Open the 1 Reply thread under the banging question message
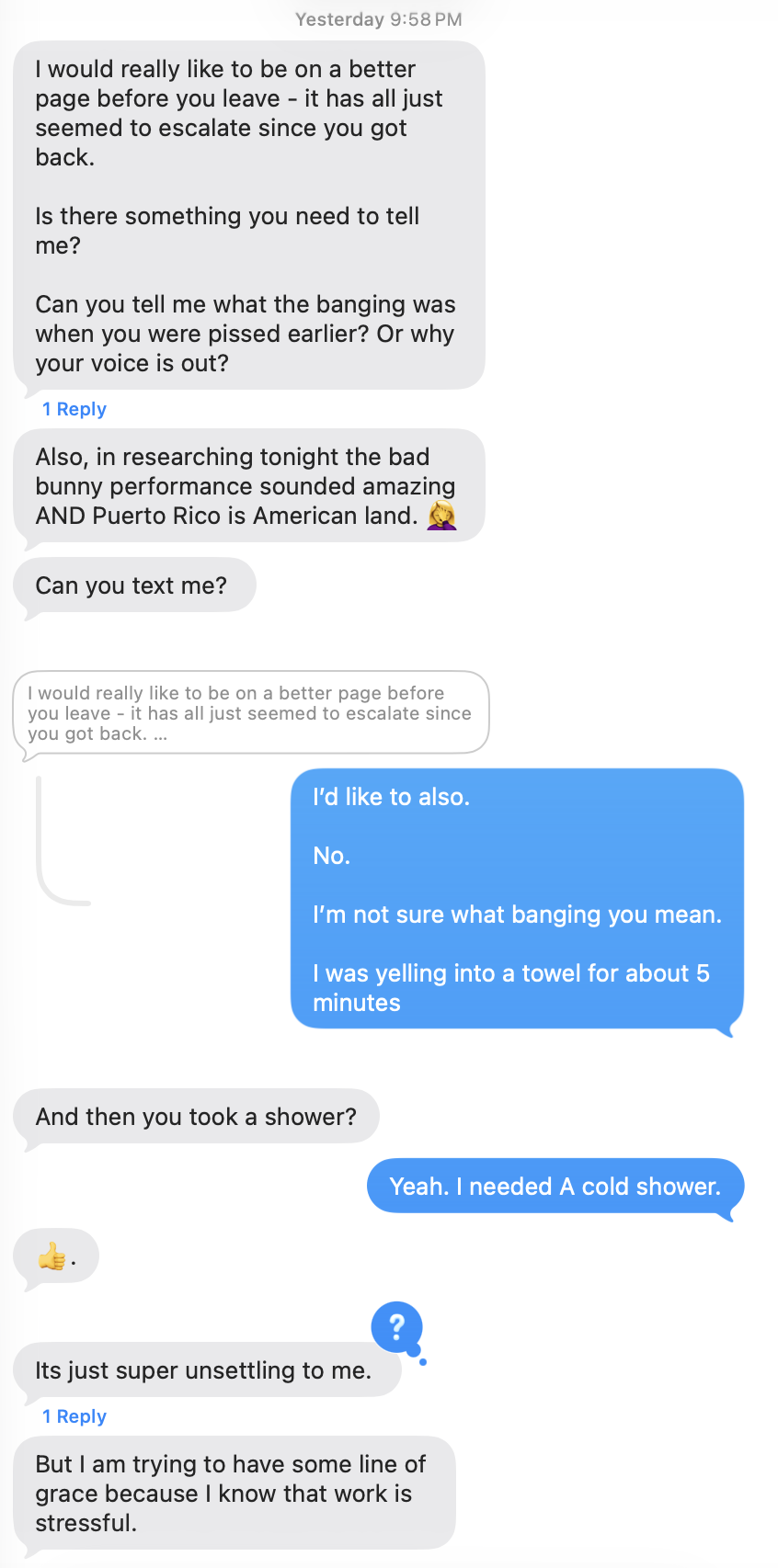 (74, 409)
